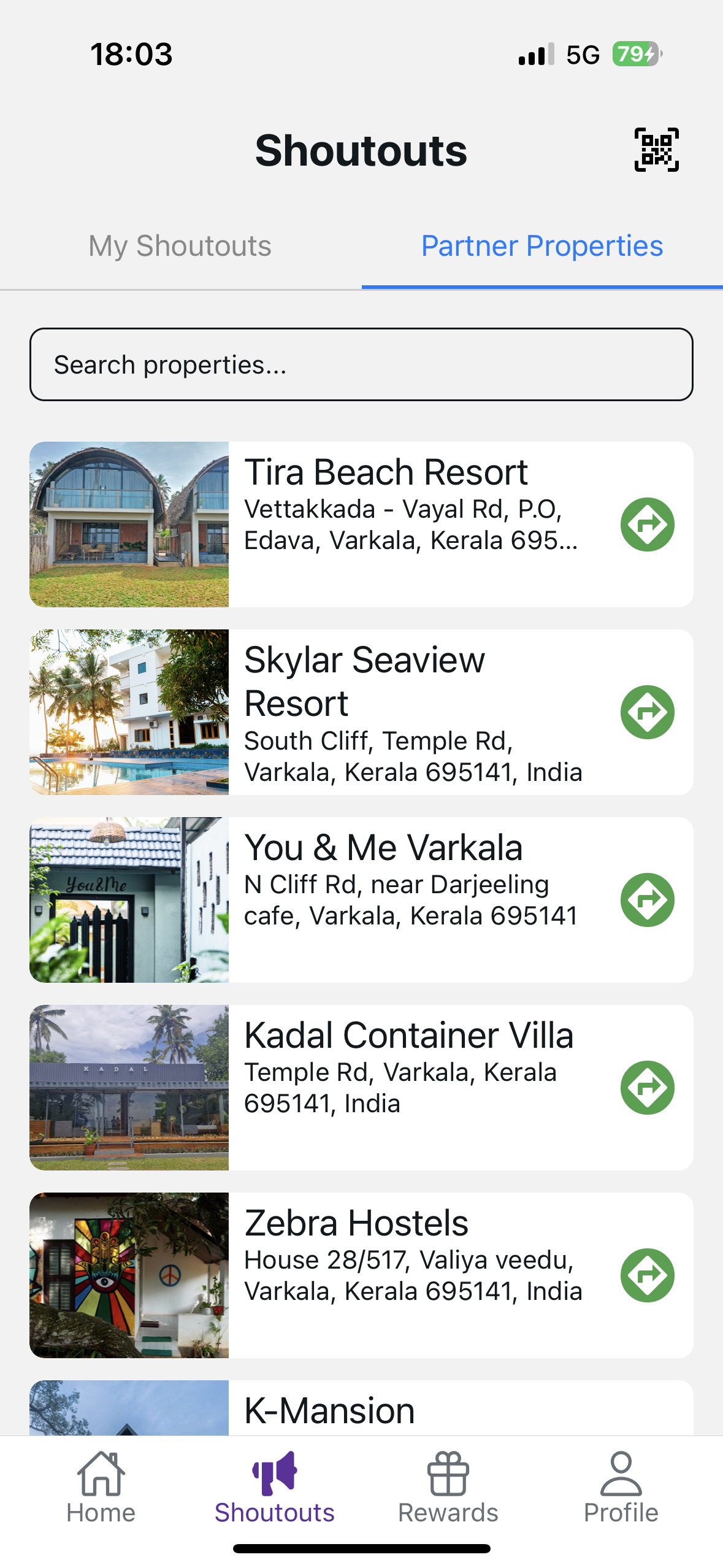Switch to the My Shoutouts tab
The image size is (723, 1568).
(180, 247)
